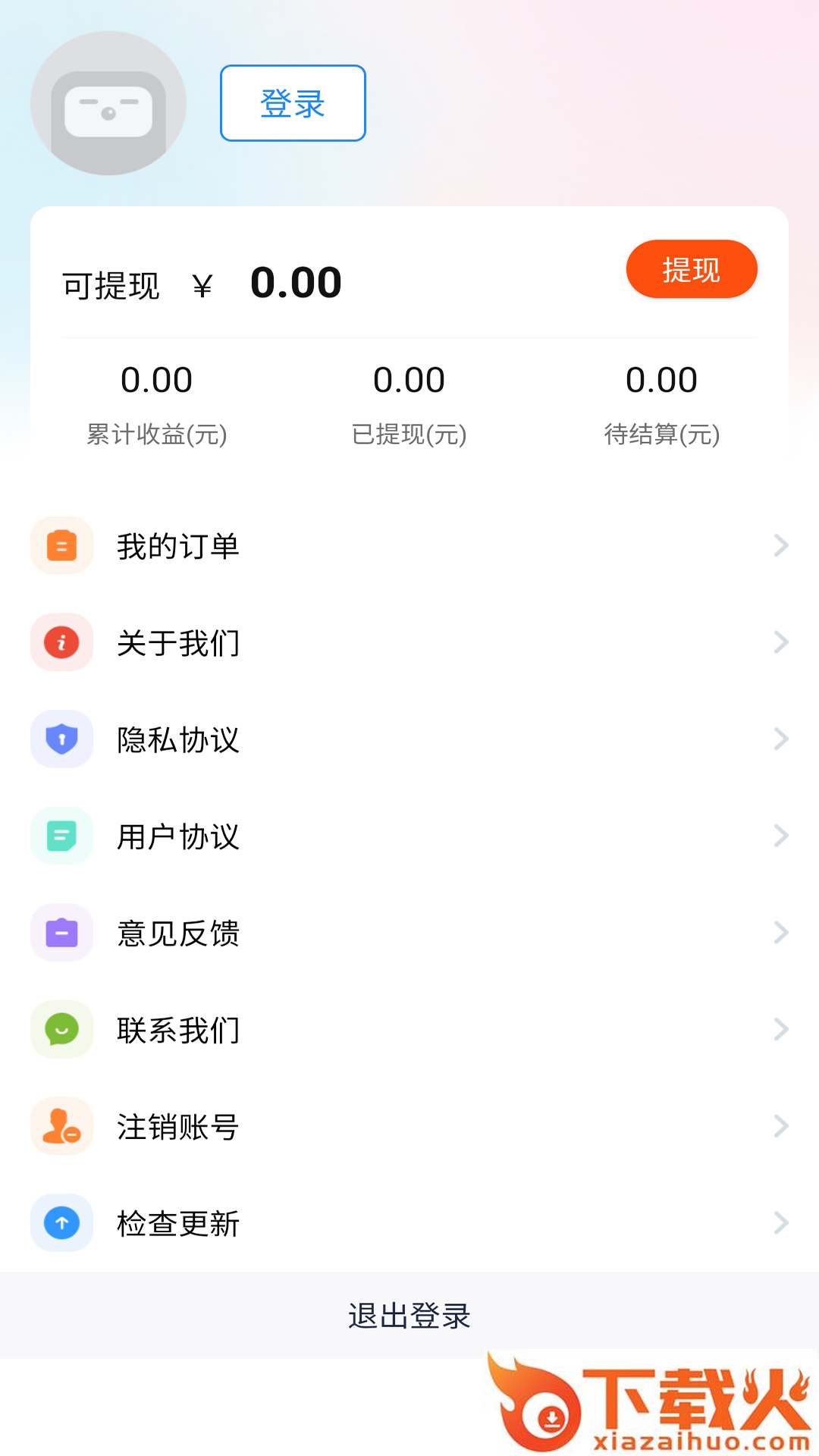819x1456 pixels.
Task: Open the 关于我们 menu entry
Action: (179, 642)
